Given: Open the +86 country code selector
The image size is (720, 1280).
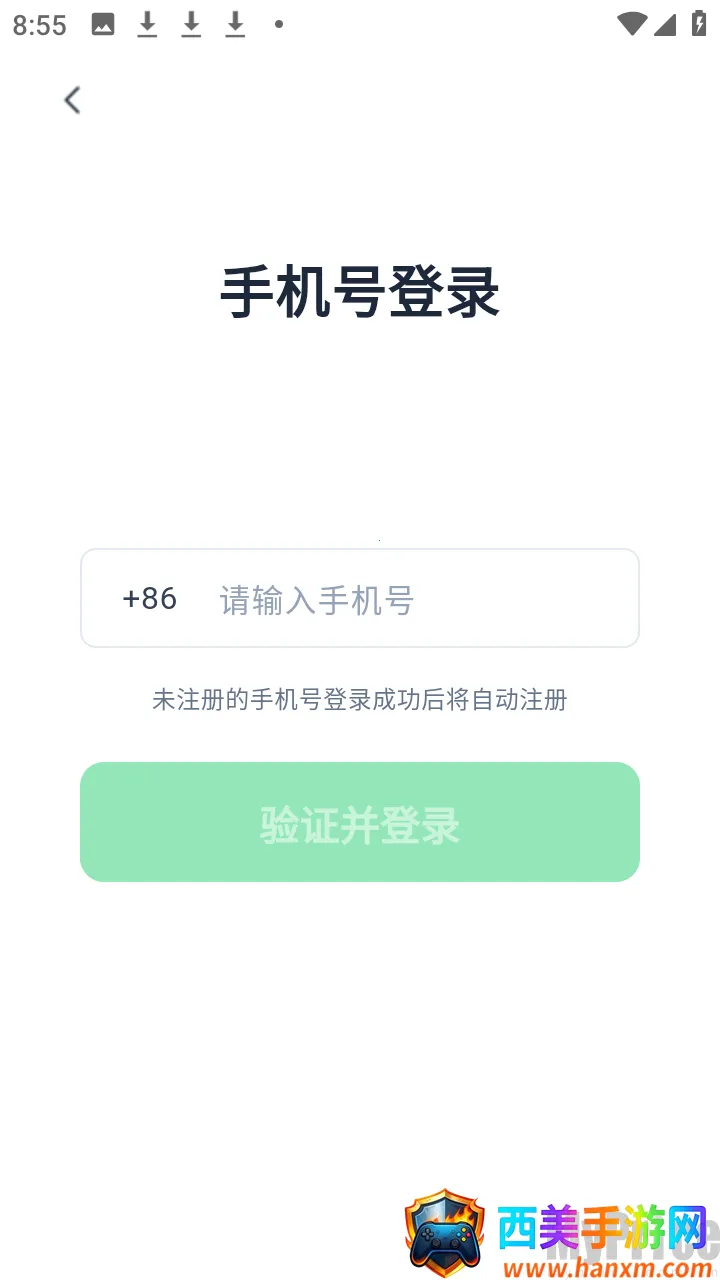Looking at the screenshot, I should tap(148, 598).
